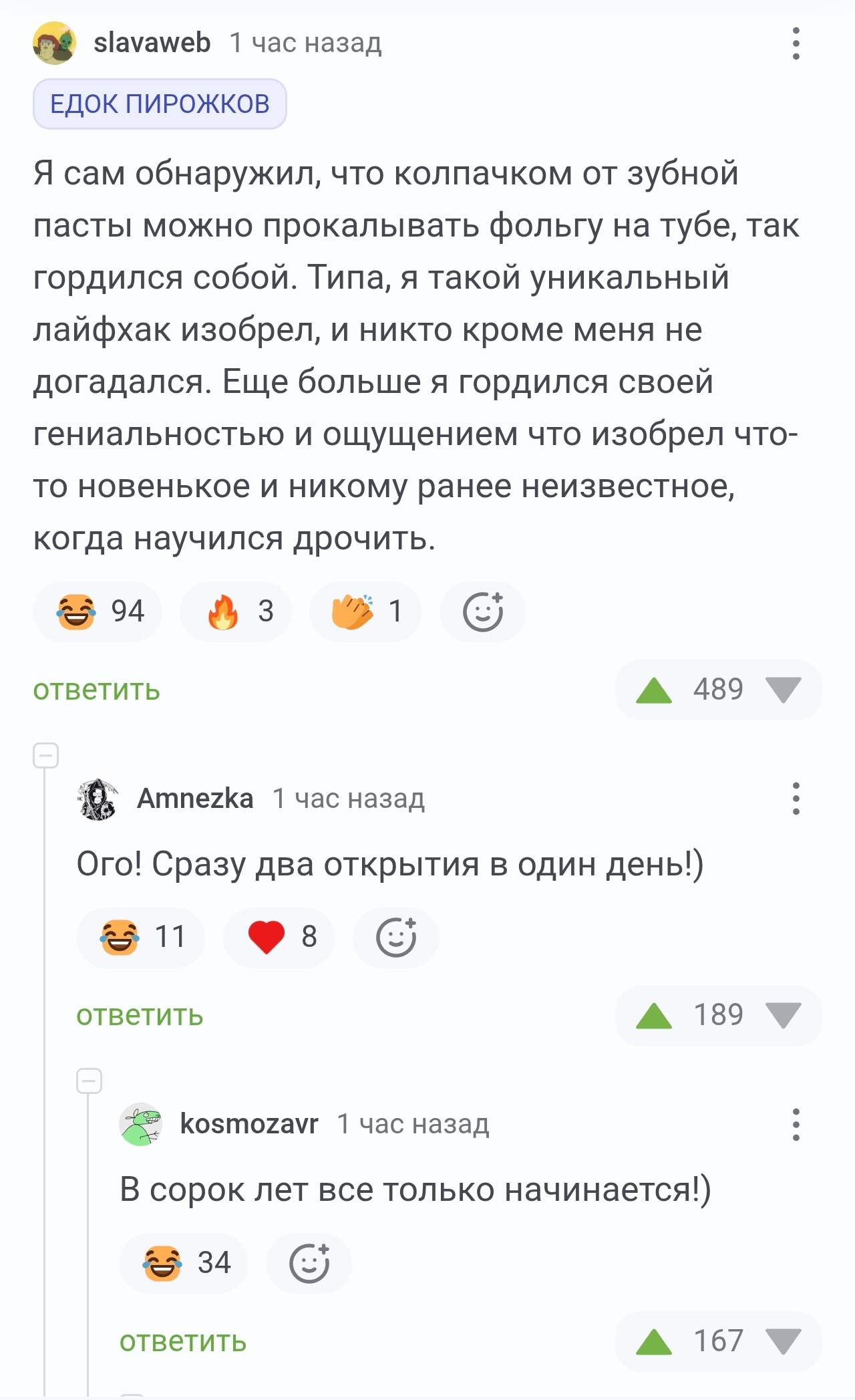The image size is (855, 1400).
Task: Open overflow menu on Amnezka's comment
Action: coord(796,799)
